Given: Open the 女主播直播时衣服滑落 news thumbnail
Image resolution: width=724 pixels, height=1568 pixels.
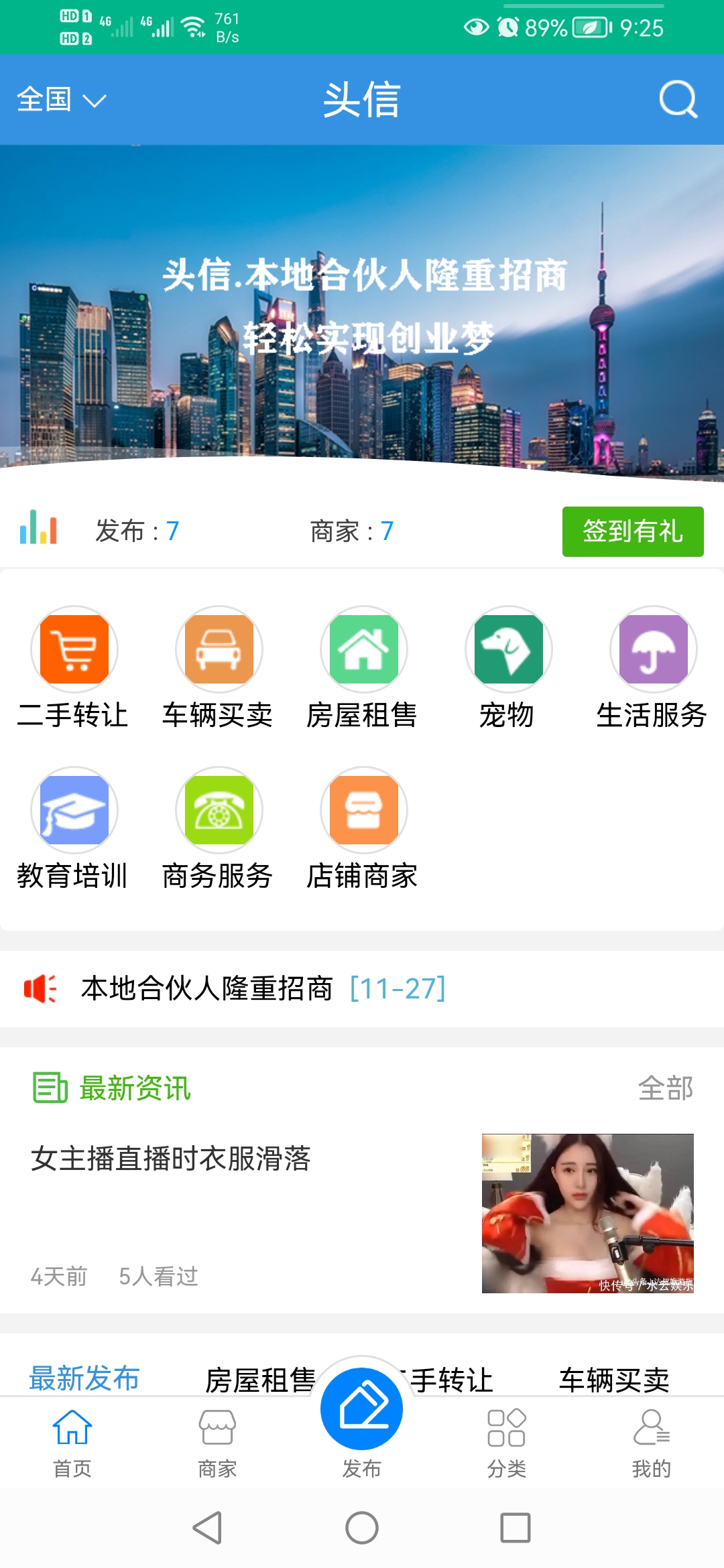Looking at the screenshot, I should pos(590,1213).
